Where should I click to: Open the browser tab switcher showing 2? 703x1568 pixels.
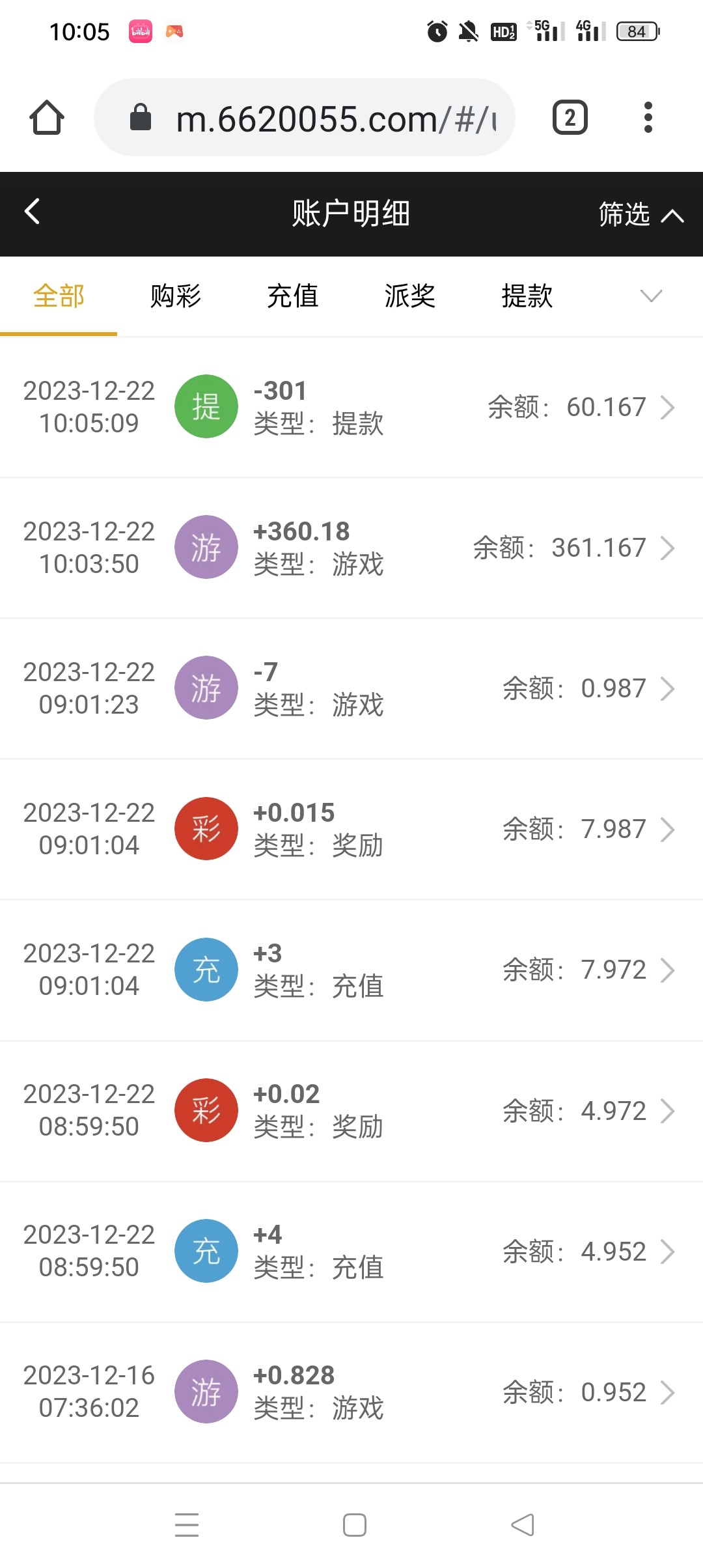(569, 117)
